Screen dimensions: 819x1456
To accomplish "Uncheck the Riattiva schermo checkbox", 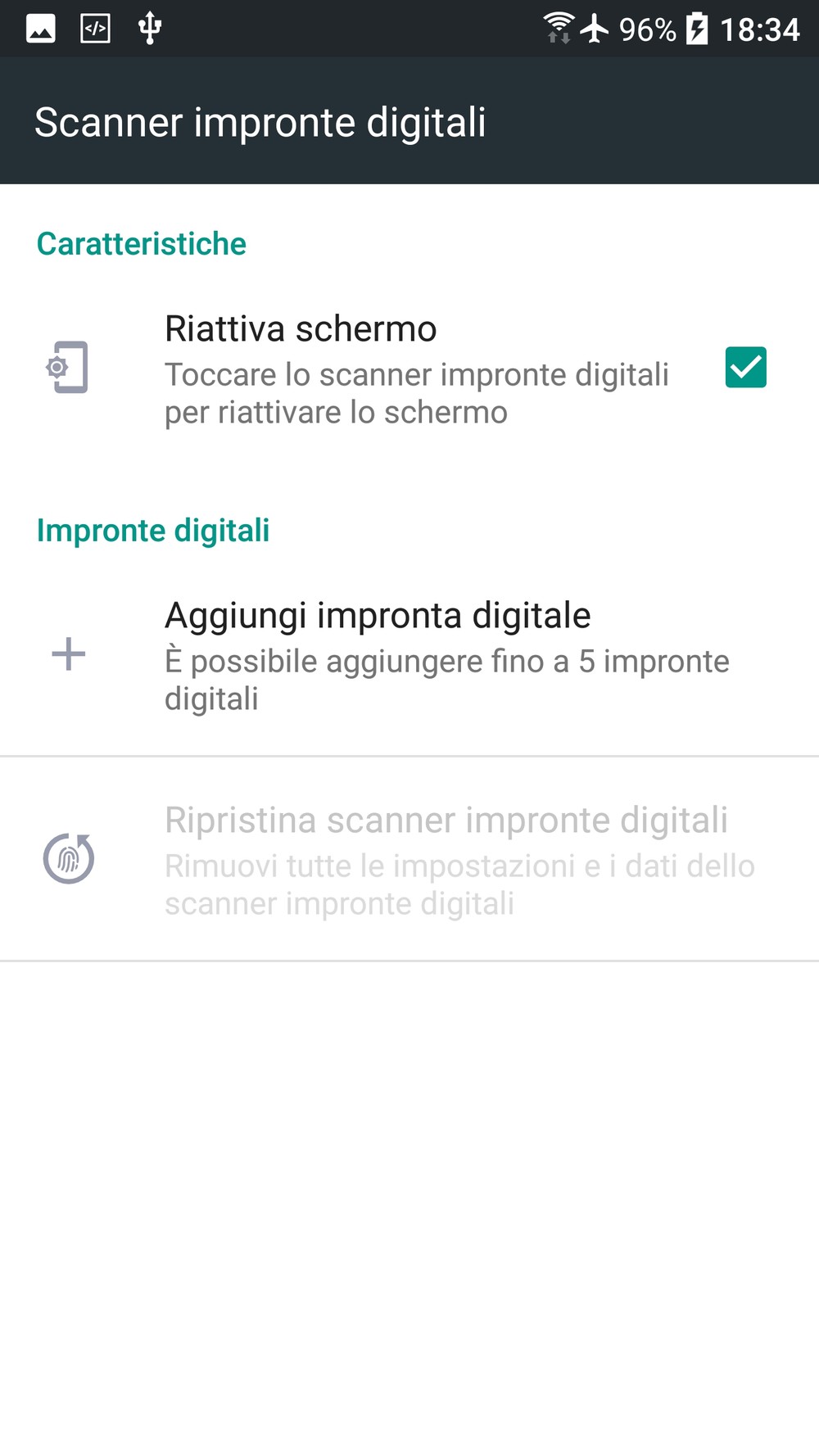I will click(x=745, y=367).
